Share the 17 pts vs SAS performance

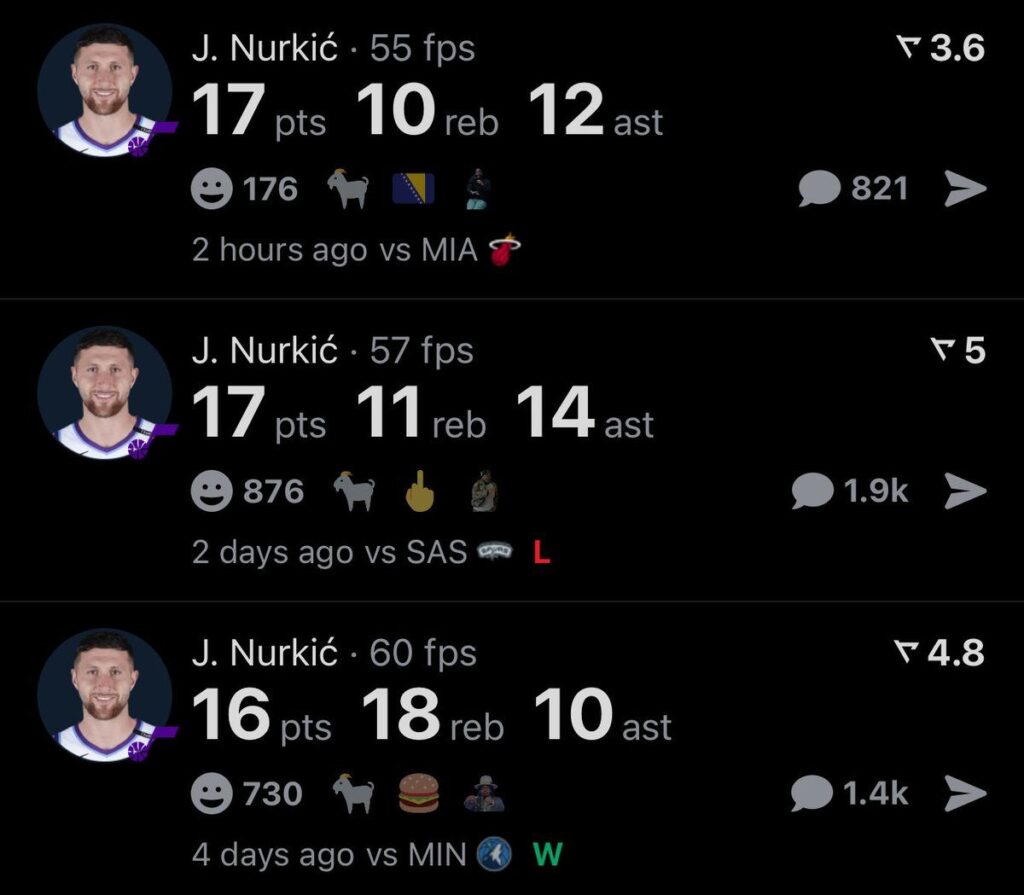[x=965, y=491]
